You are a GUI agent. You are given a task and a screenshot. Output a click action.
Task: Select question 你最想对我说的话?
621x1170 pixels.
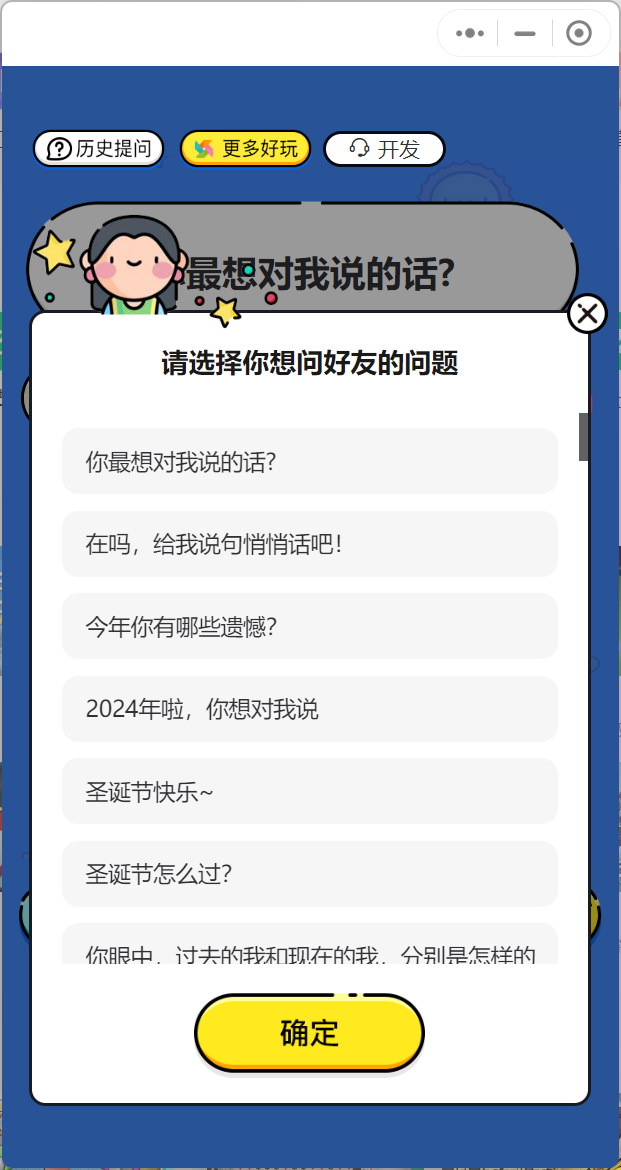tap(309, 462)
